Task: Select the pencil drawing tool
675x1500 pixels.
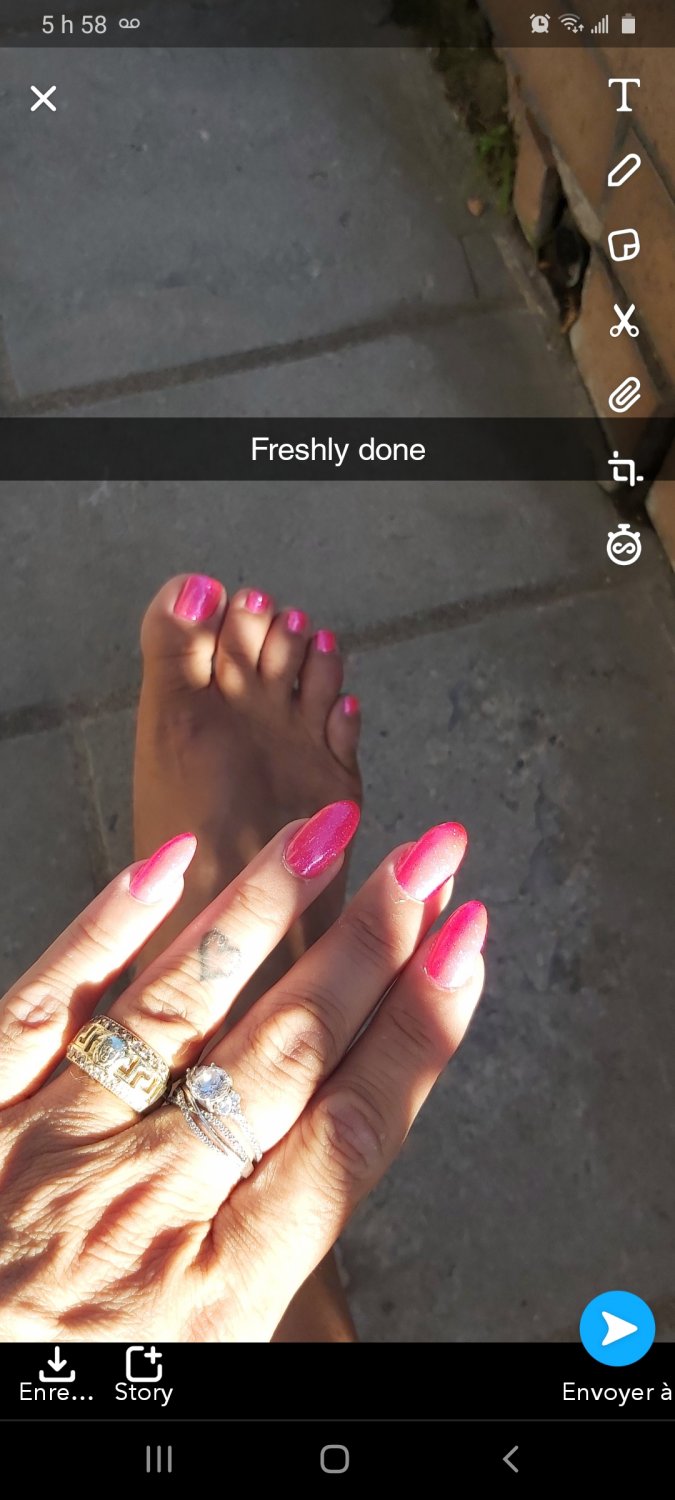Action: tap(624, 170)
